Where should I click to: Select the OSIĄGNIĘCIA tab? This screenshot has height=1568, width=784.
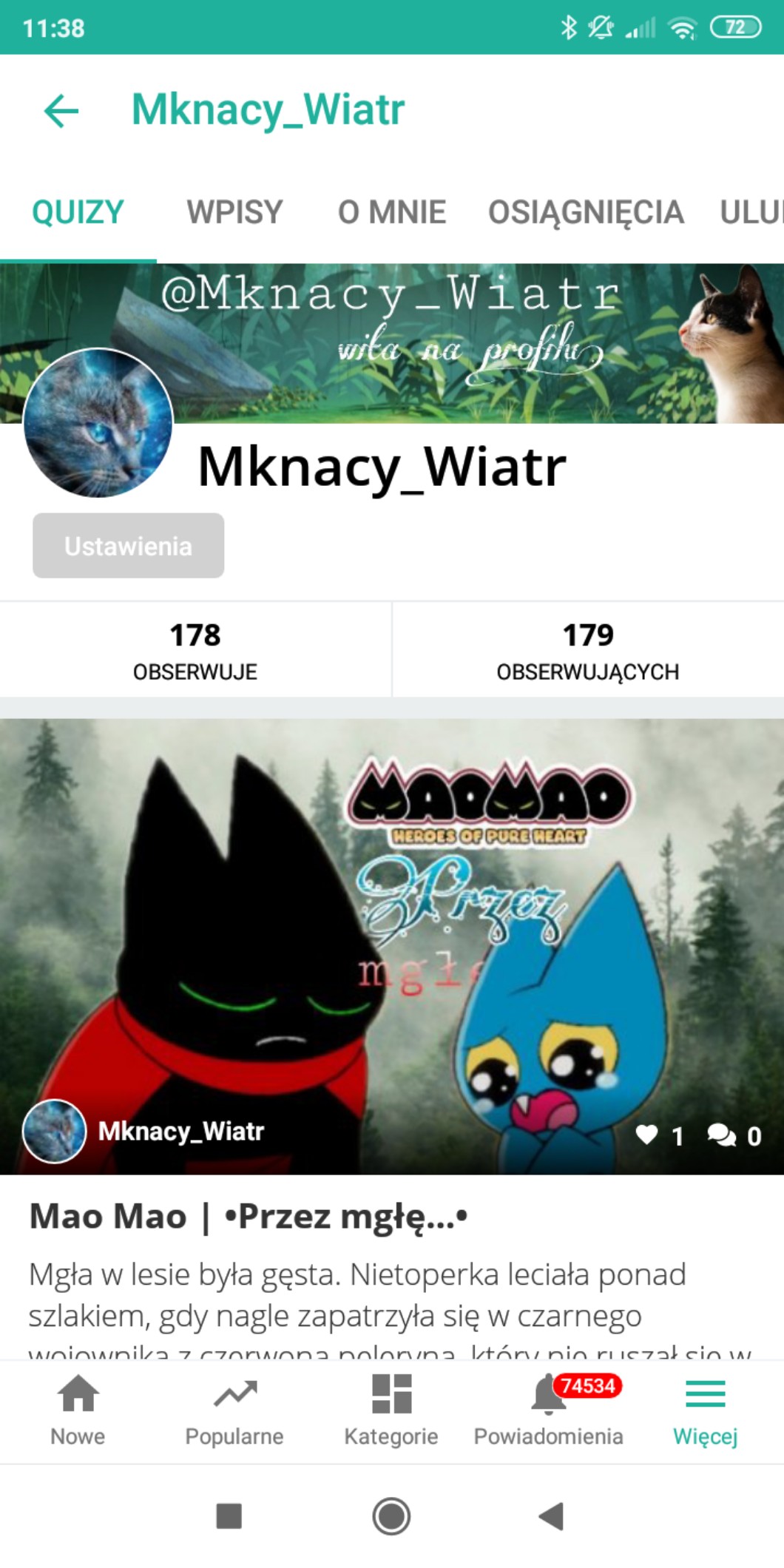tap(585, 212)
